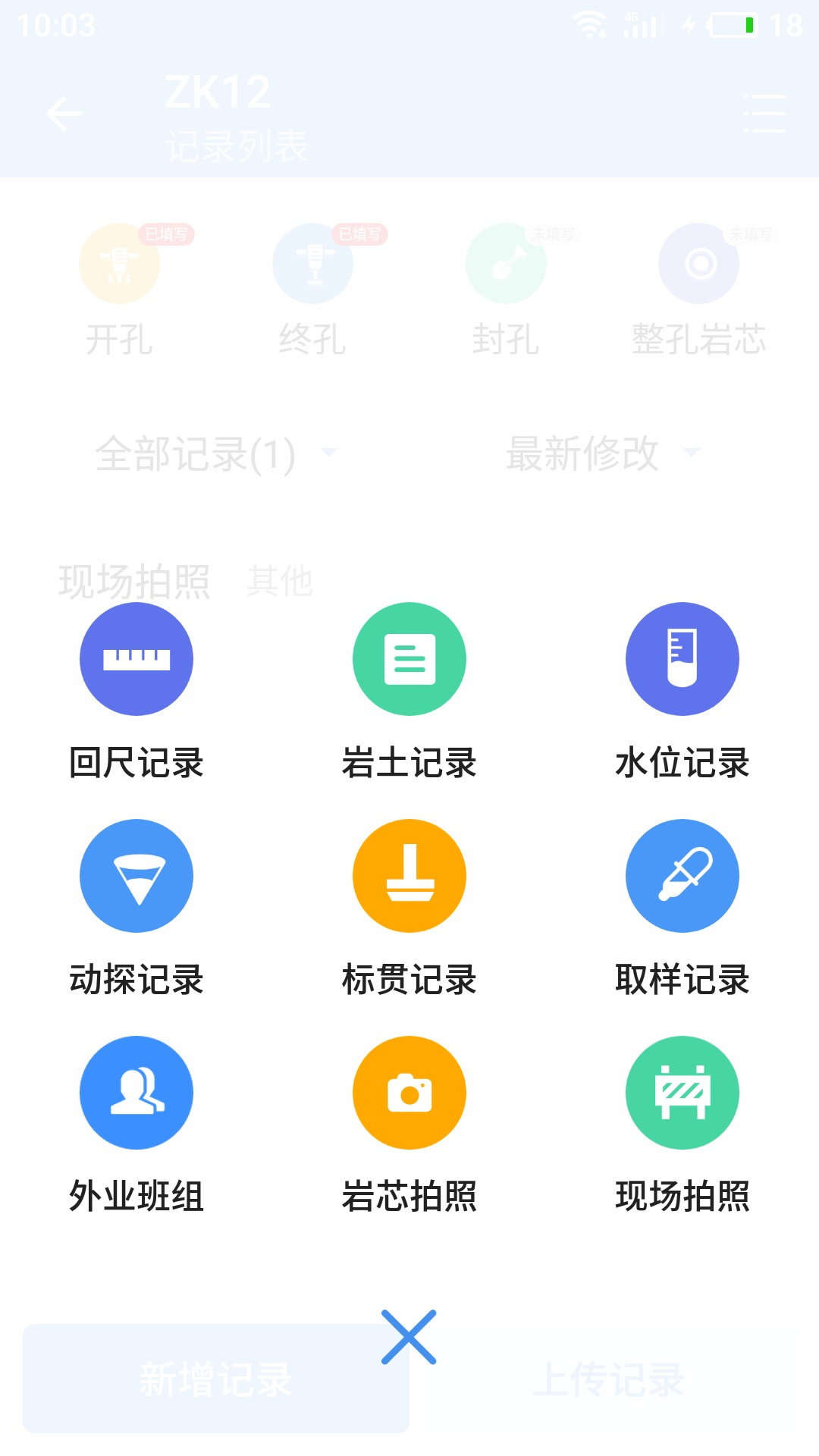Open 回尺记录 record type
The width and height of the screenshot is (819, 1456).
136,660
